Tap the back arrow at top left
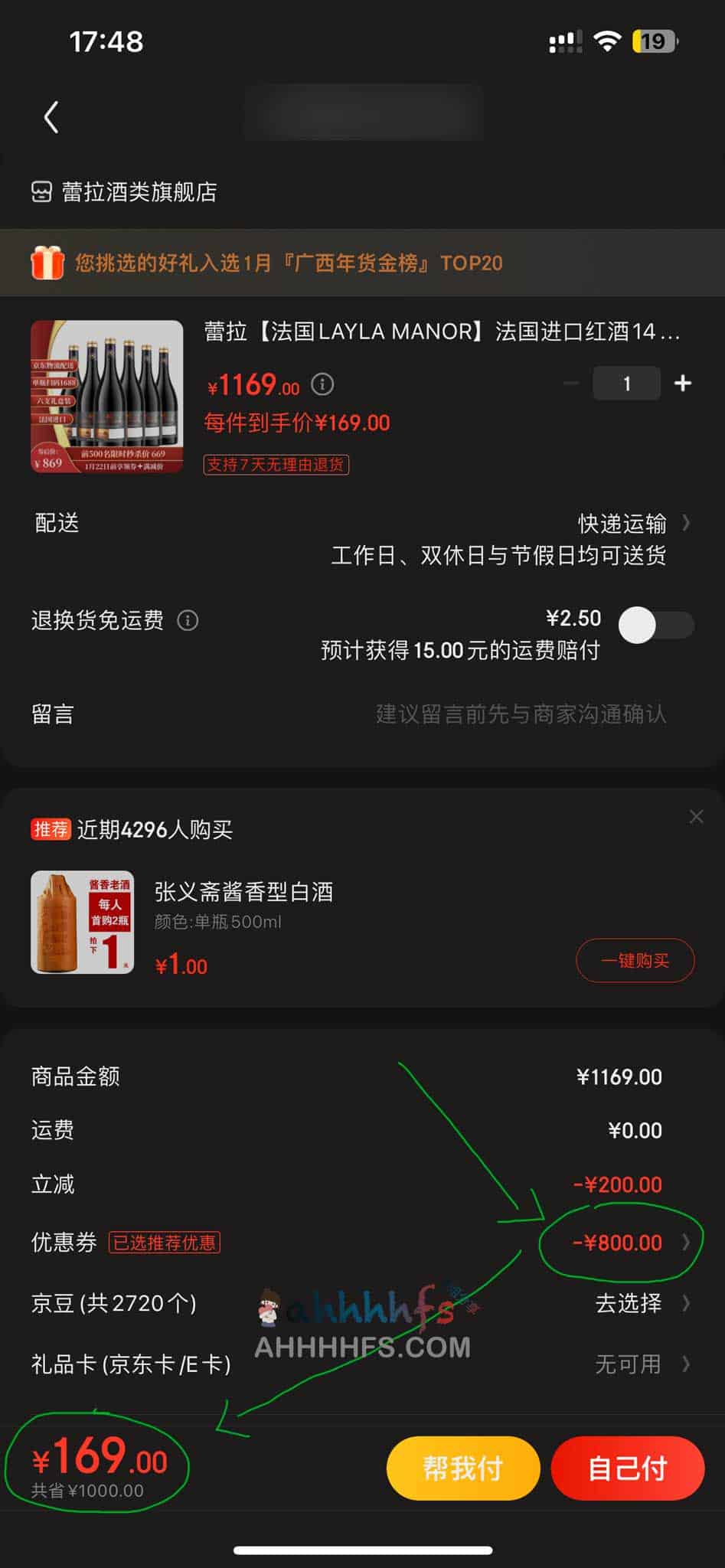The height and width of the screenshot is (1568, 725). tap(51, 117)
